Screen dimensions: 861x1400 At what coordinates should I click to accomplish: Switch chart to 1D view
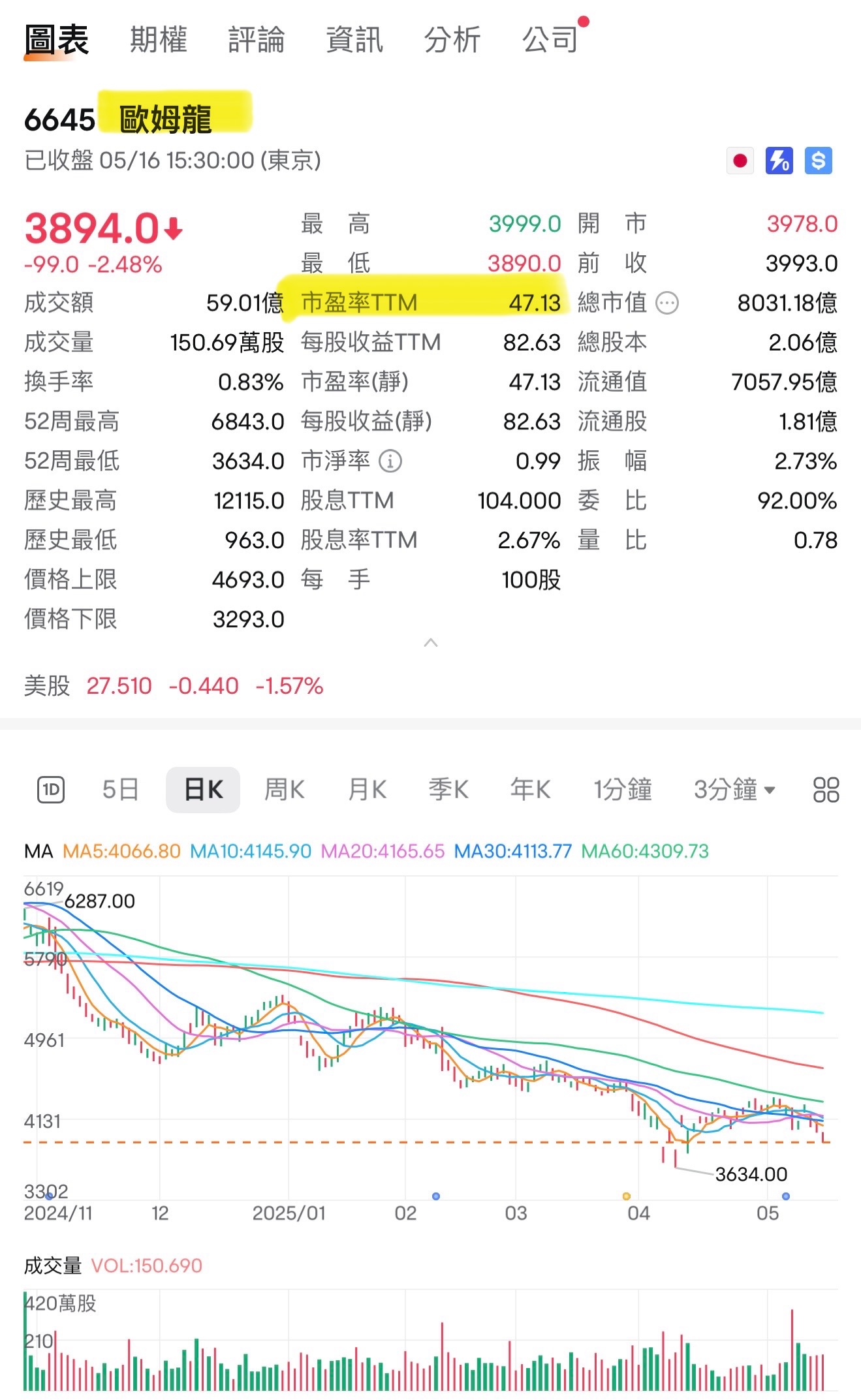pos(51,790)
